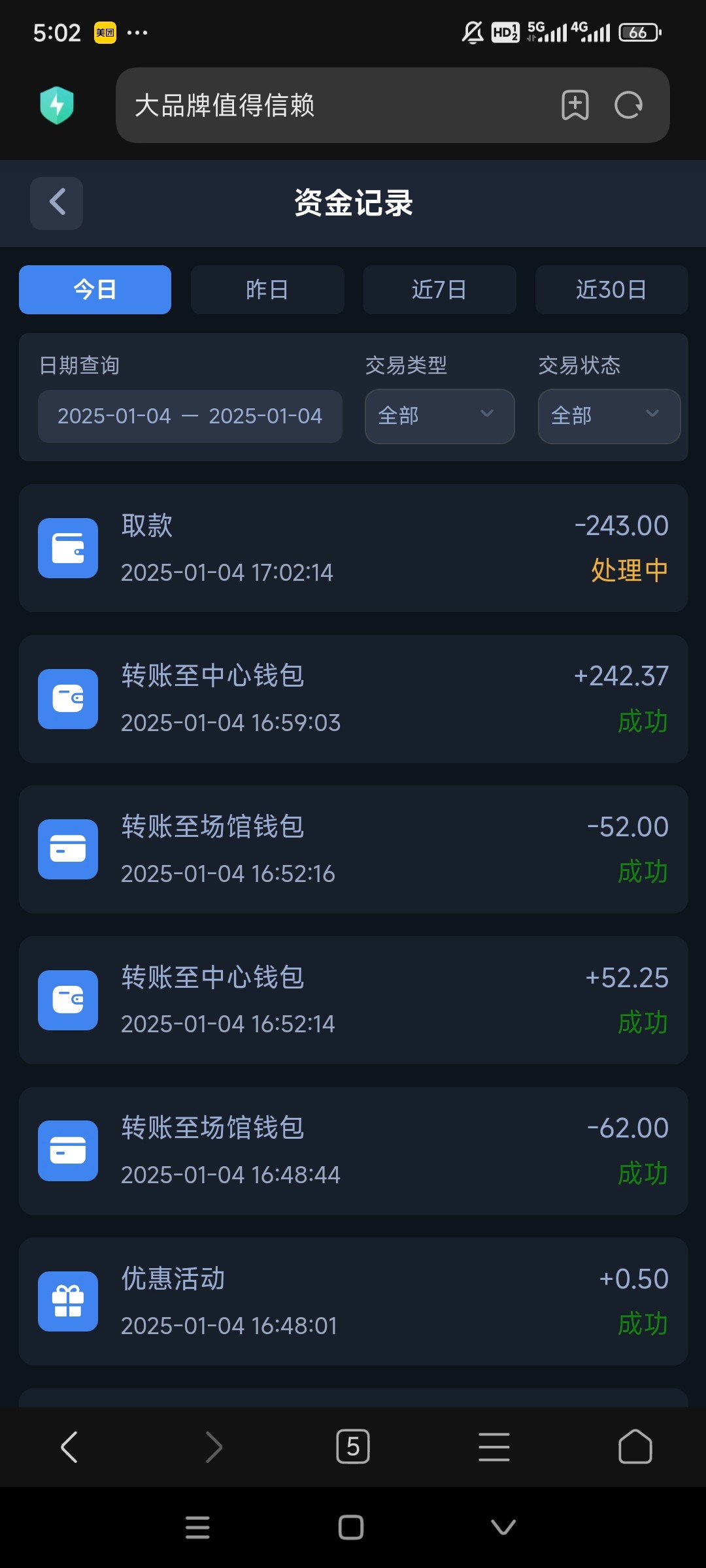Open the 优惠活动 record of +0.50
The width and height of the screenshot is (706, 1568).
[353, 1301]
